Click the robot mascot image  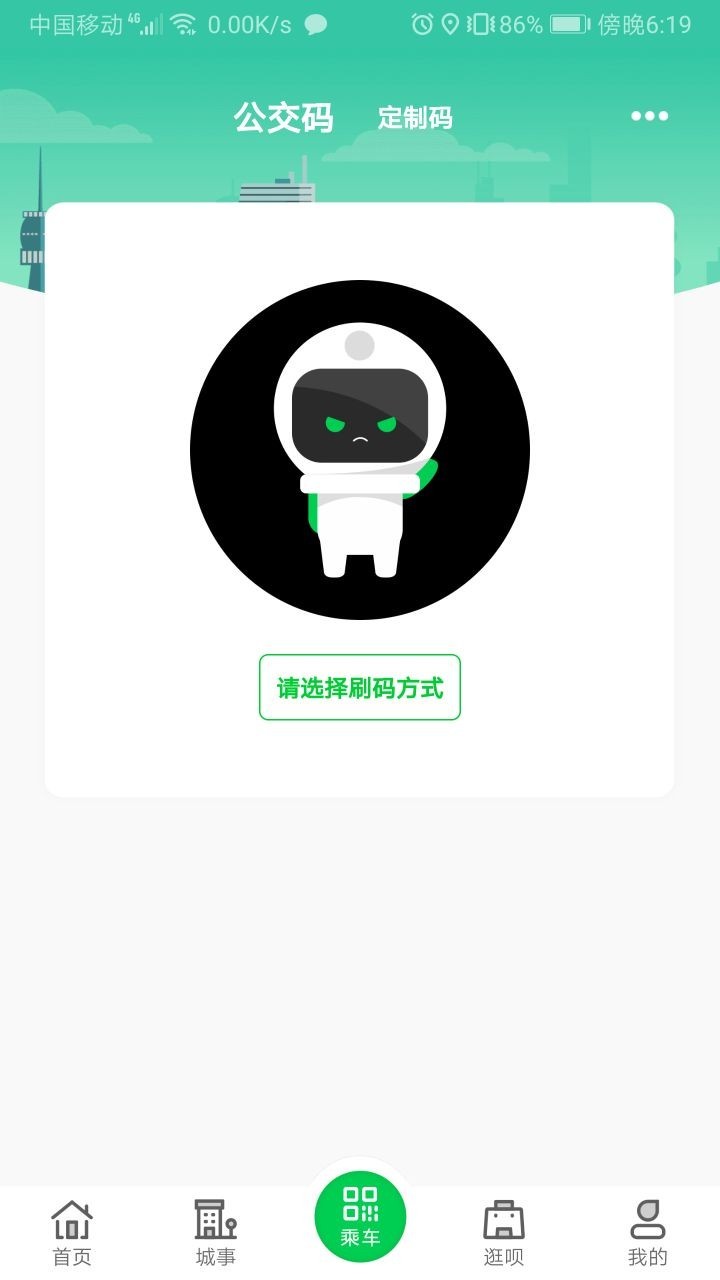(x=360, y=450)
